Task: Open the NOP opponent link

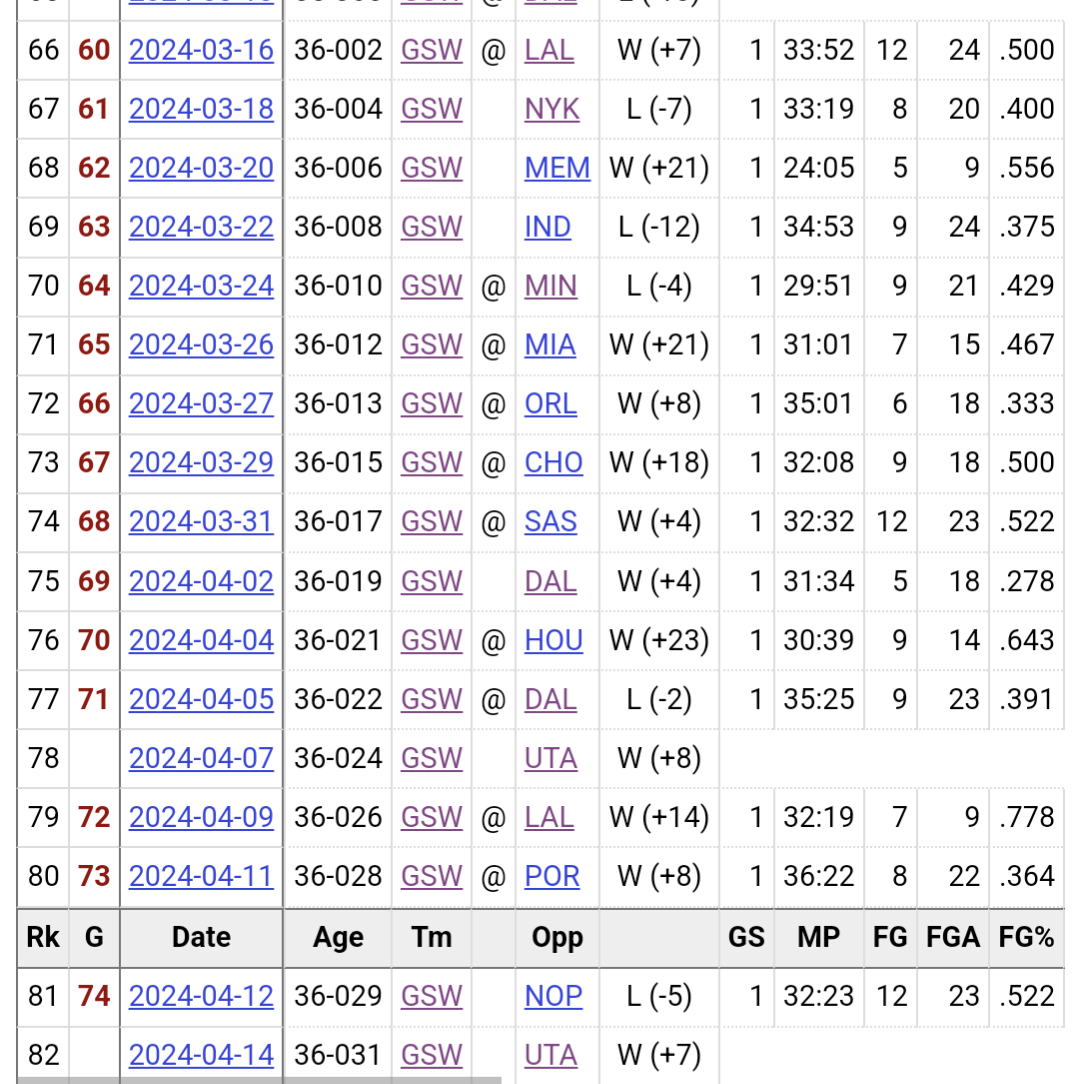Action: (x=553, y=996)
